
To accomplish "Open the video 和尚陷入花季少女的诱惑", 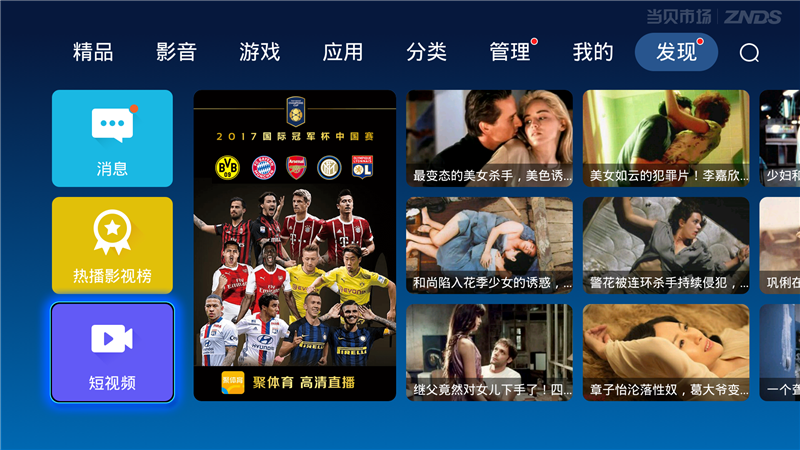I will [x=489, y=245].
